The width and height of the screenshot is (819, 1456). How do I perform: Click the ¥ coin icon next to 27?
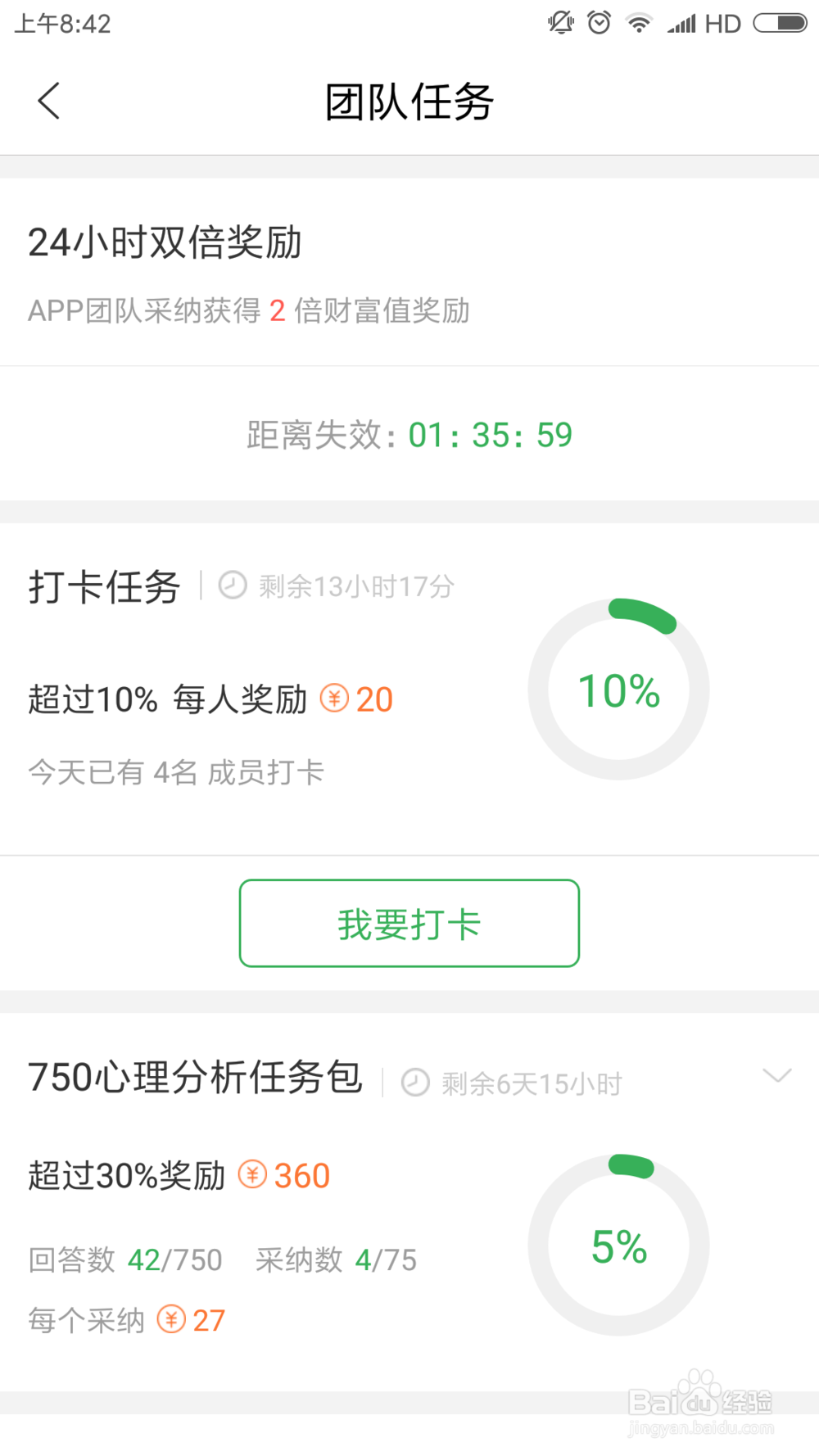click(x=171, y=1319)
